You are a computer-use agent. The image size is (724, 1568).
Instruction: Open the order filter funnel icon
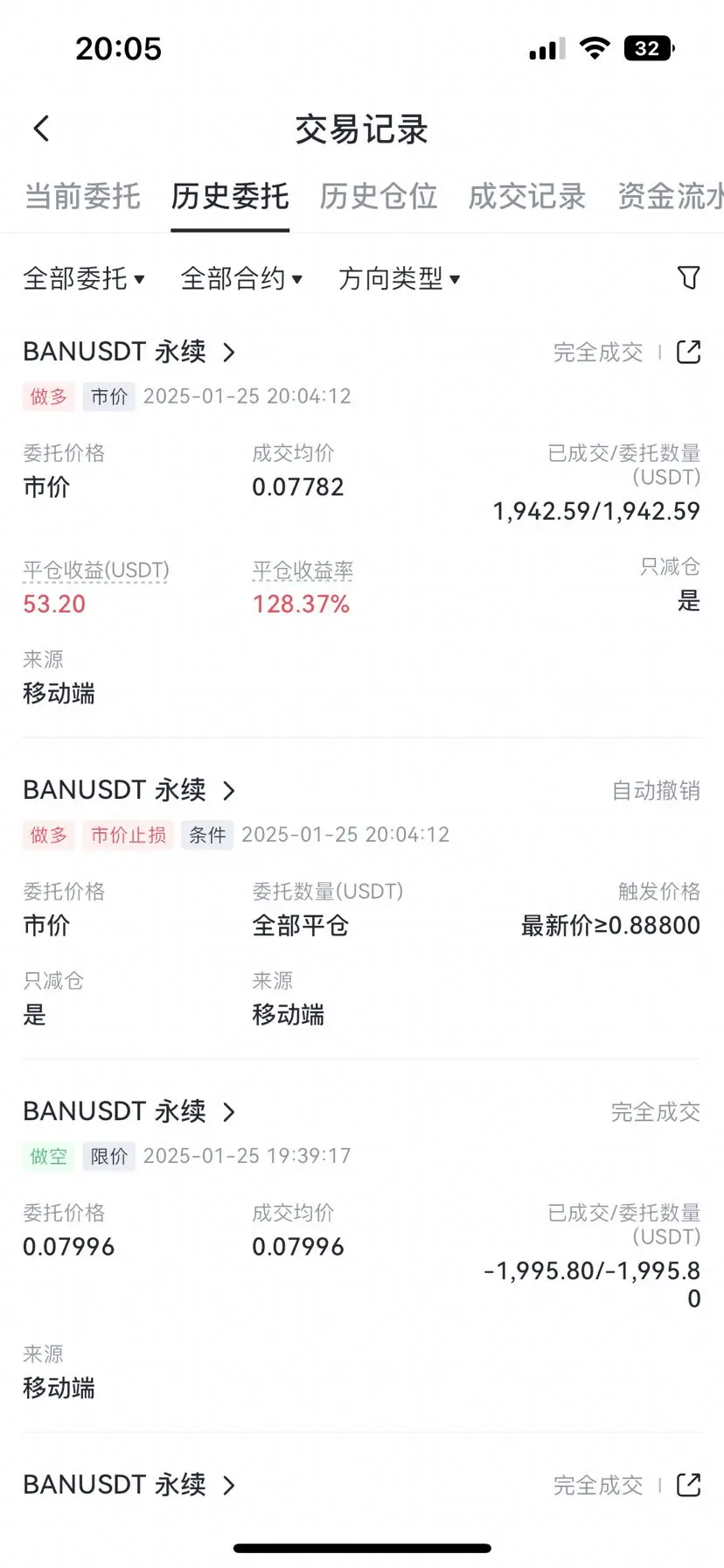coord(689,278)
